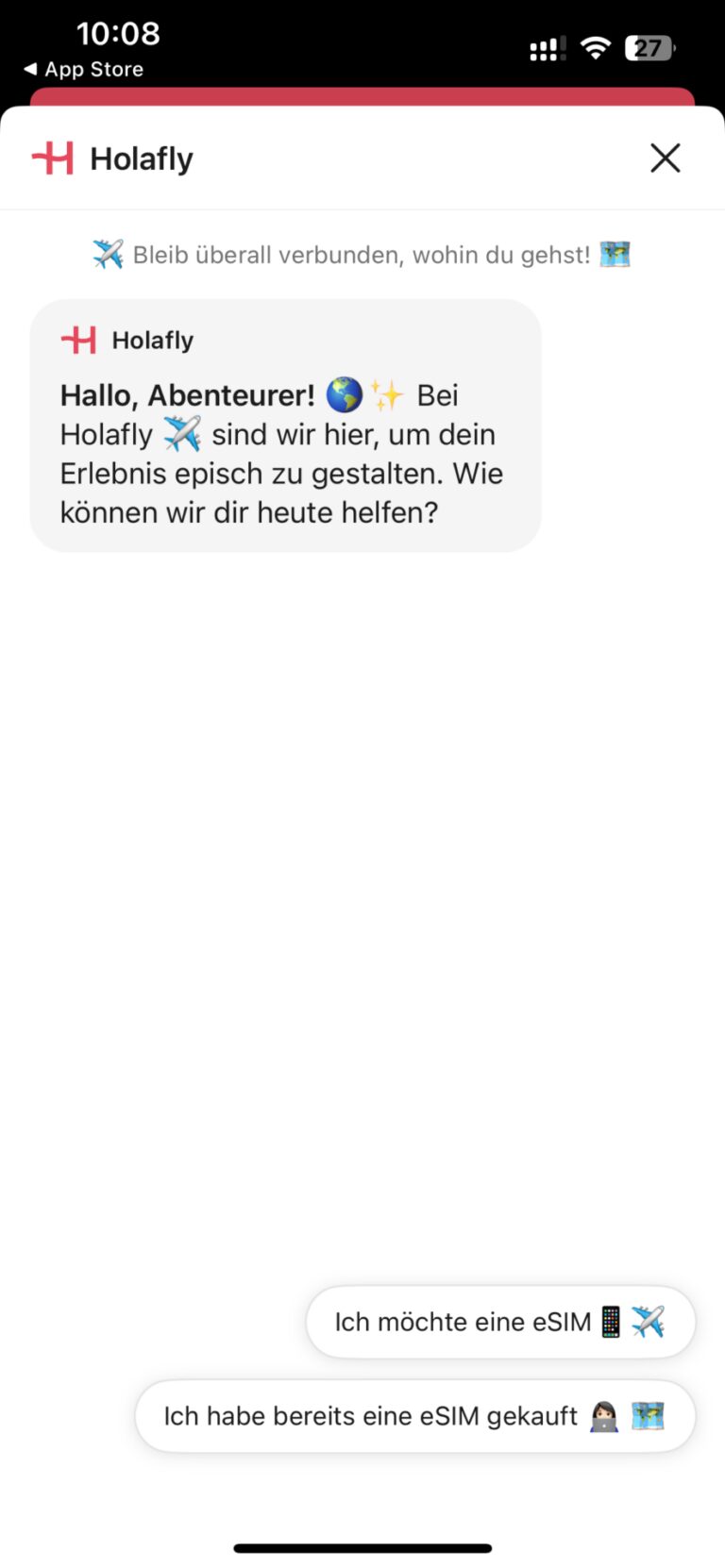Return to the App Store via the back label
The height and width of the screenshot is (1568, 725).
click(83, 69)
